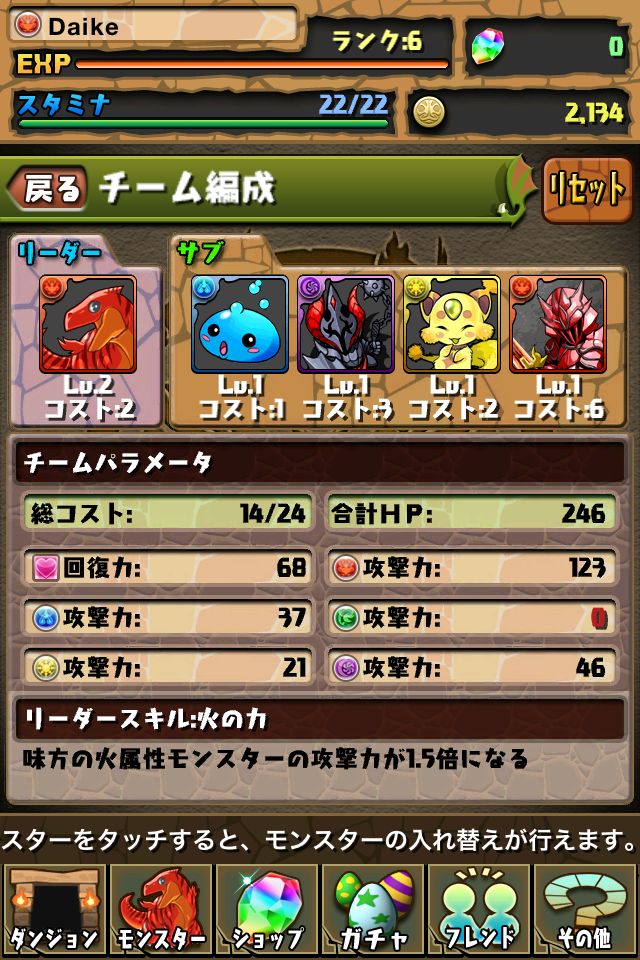The width and height of the screenshot is (640, 960).
Task: Select the blue slime sub monster
Action: click(239, 325)
